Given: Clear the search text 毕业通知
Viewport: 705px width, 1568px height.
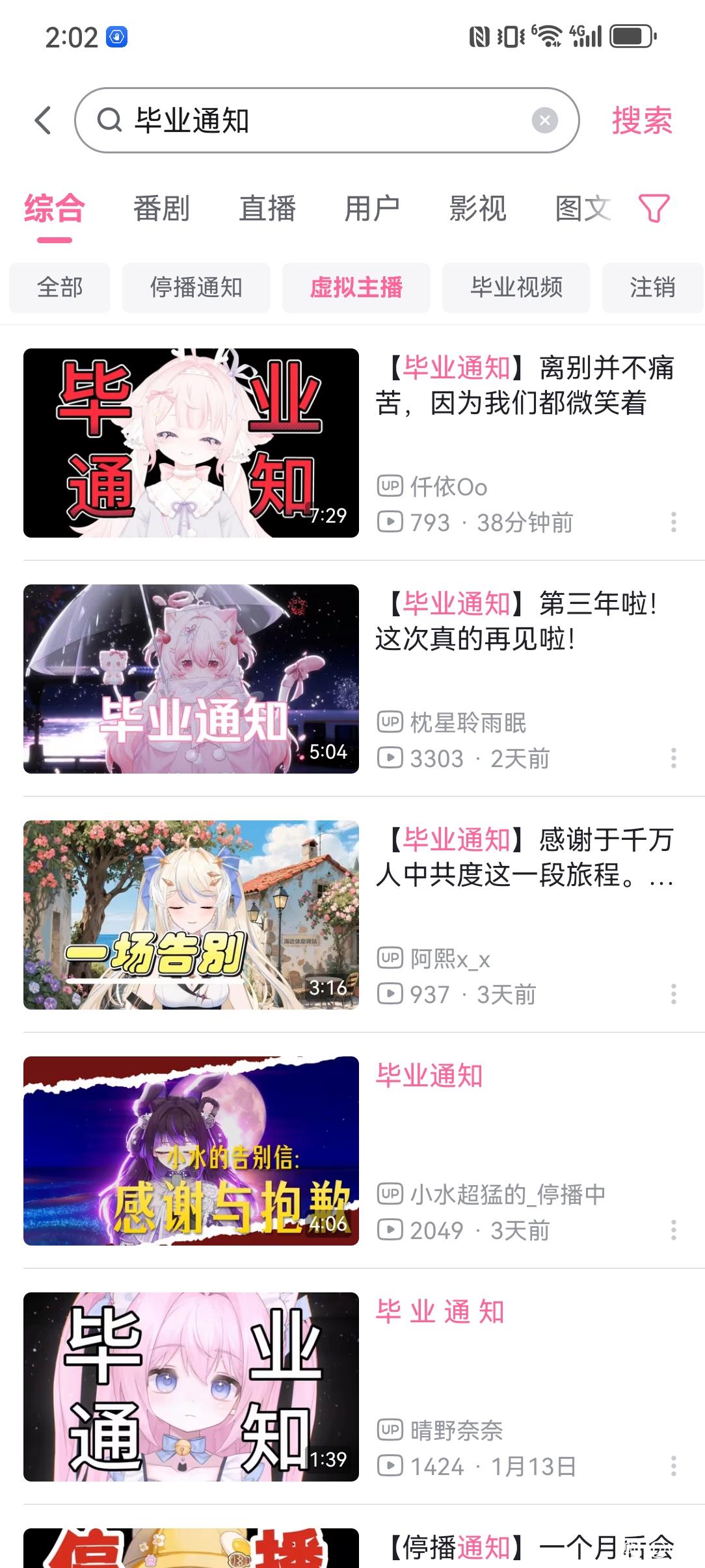Looking at the screenshot, I should pyautogui.click(x=544, y=120).
